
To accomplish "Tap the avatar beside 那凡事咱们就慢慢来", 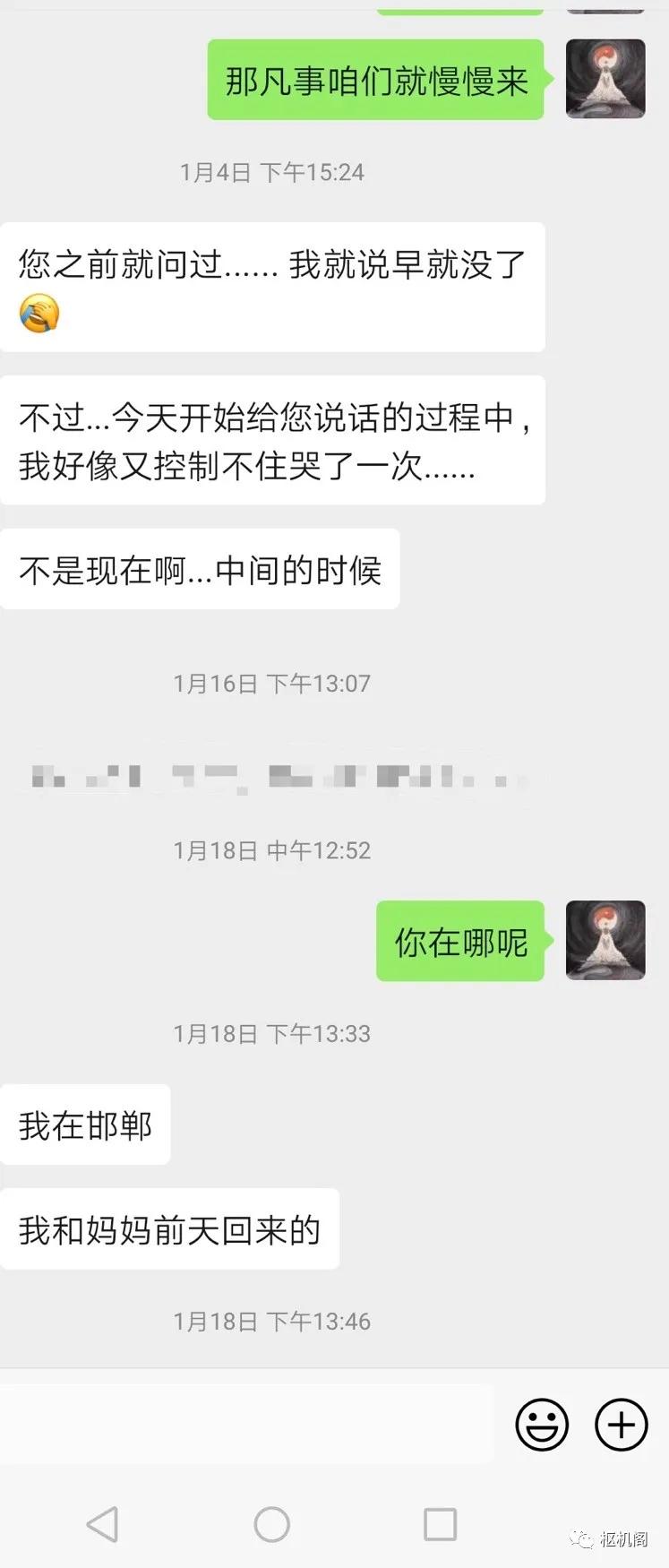I will [605, 79].
